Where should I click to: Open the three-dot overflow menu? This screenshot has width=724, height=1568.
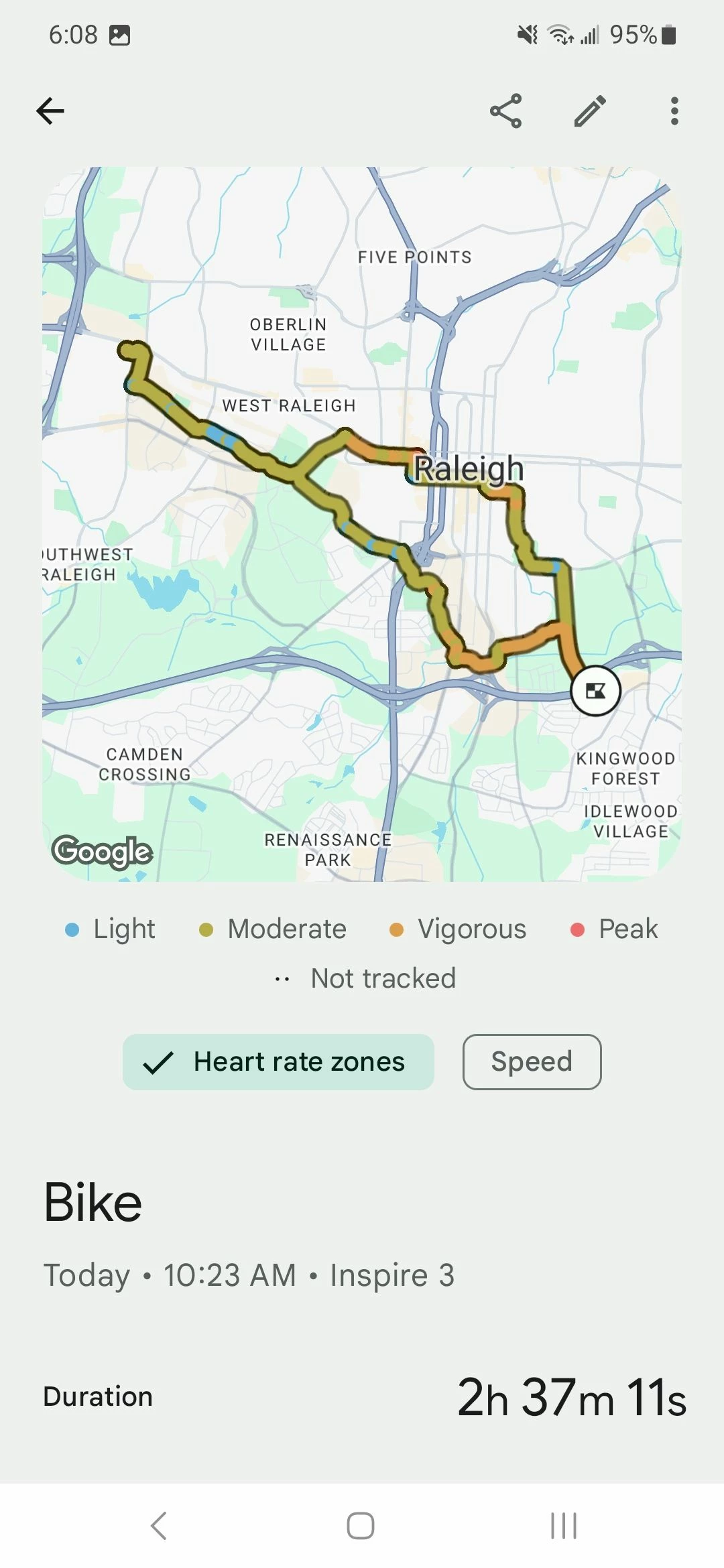pyautogui.click(x=674, y=111)
